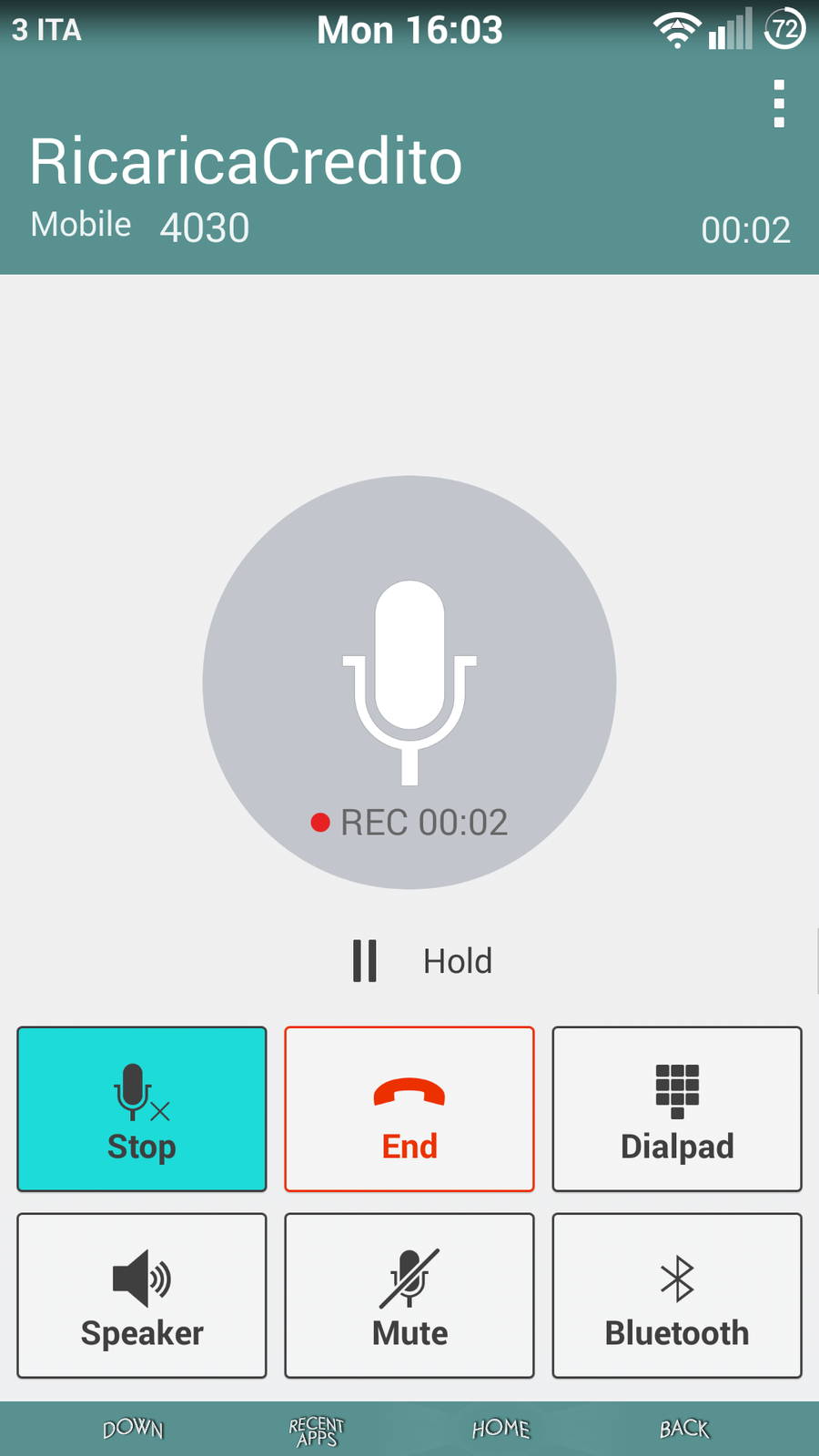Viewport: 819px width, 1456px height.
Task: Mute the microphone
Action: tap(409, 1296)
